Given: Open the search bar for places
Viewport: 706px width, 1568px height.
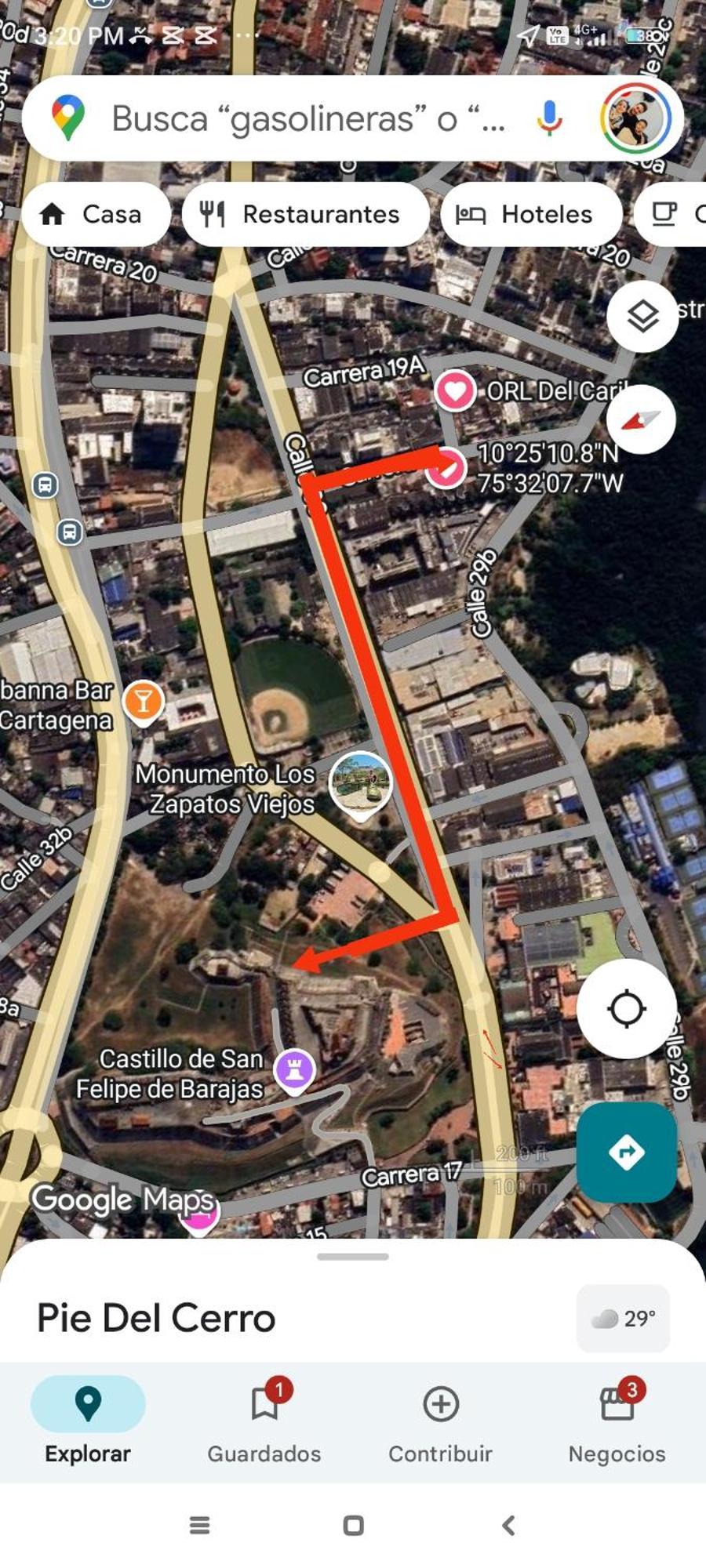Looking at the screenshot, I should [306, 119].
